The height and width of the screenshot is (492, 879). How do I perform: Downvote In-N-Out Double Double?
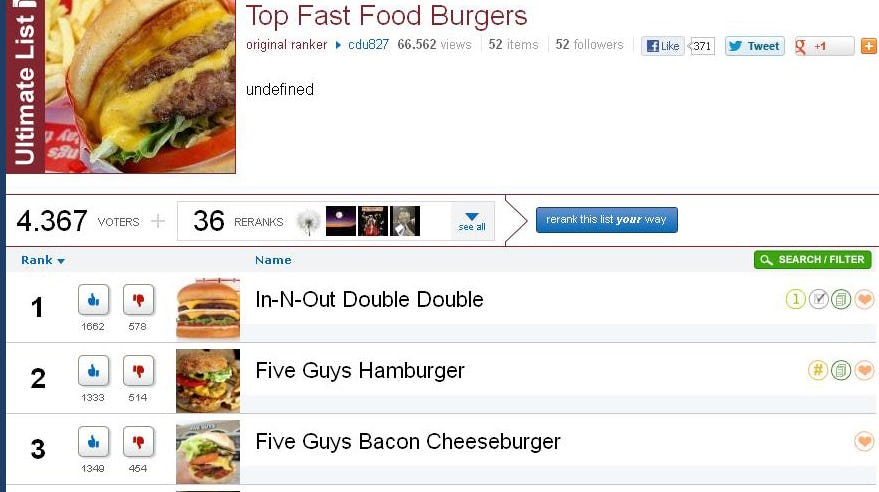138,299
